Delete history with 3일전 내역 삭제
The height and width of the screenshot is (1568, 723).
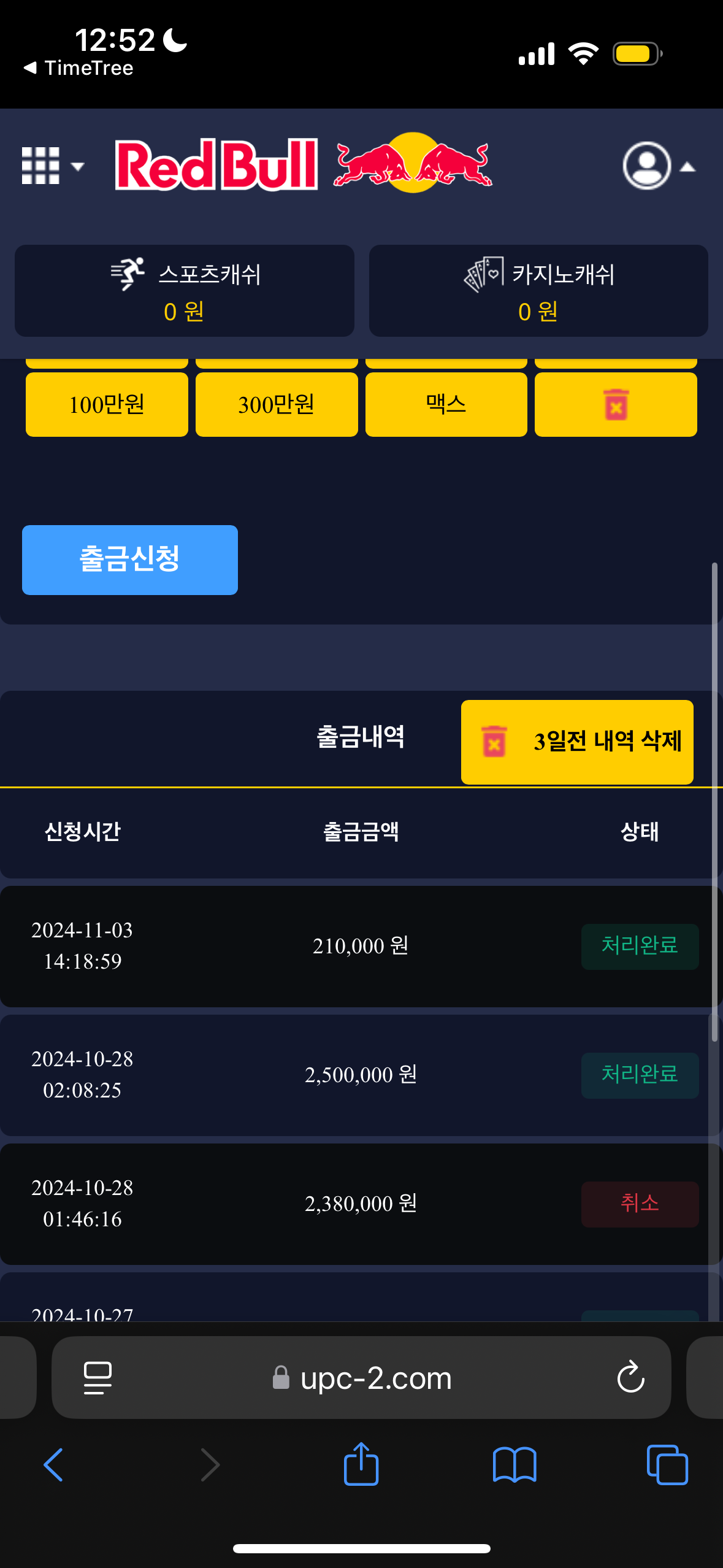coord(577,742)
